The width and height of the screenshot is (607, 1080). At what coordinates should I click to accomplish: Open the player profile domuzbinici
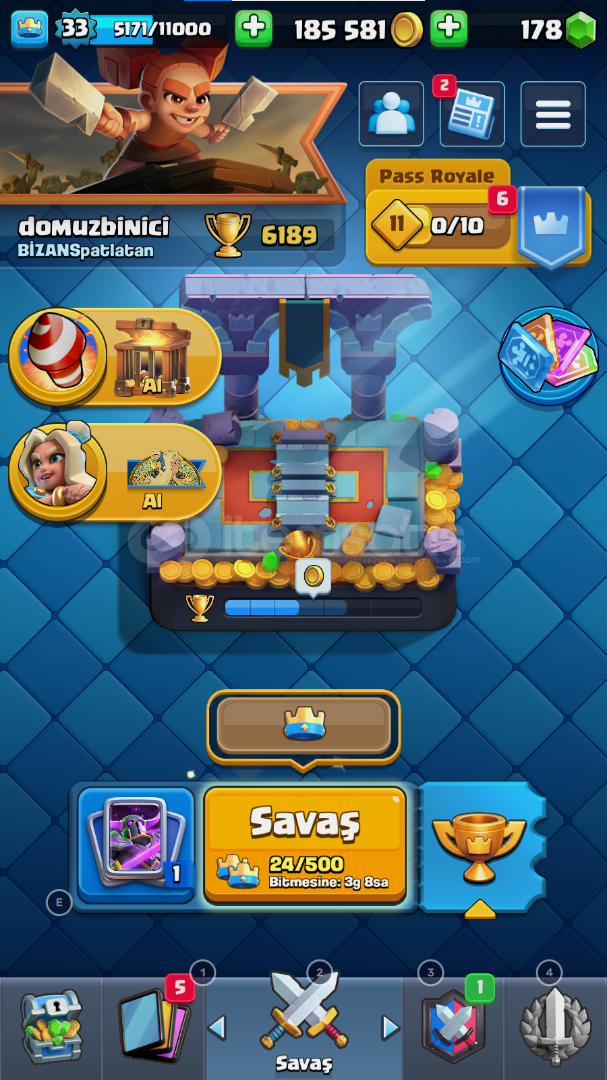tap(93, 227)
